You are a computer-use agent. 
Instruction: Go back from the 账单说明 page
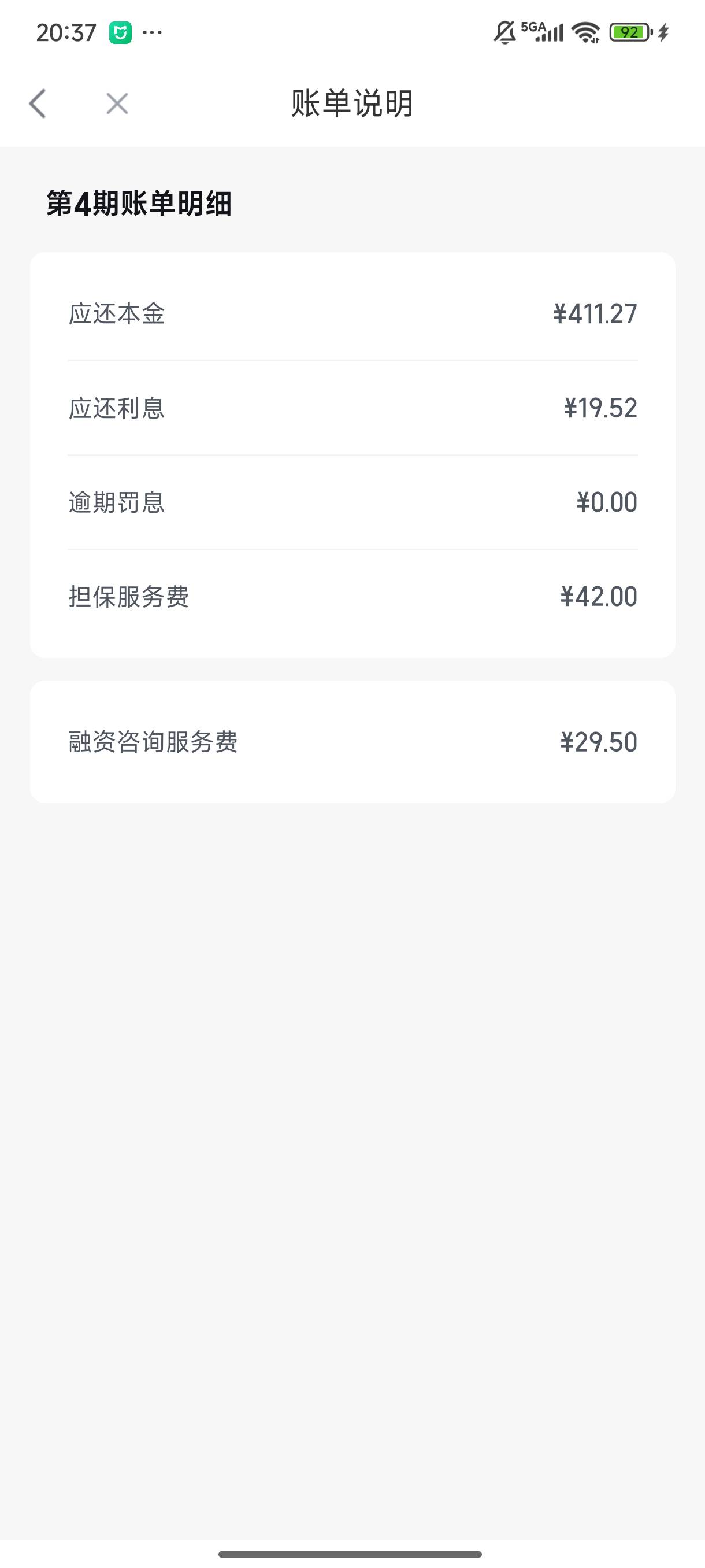coord(38,103)
